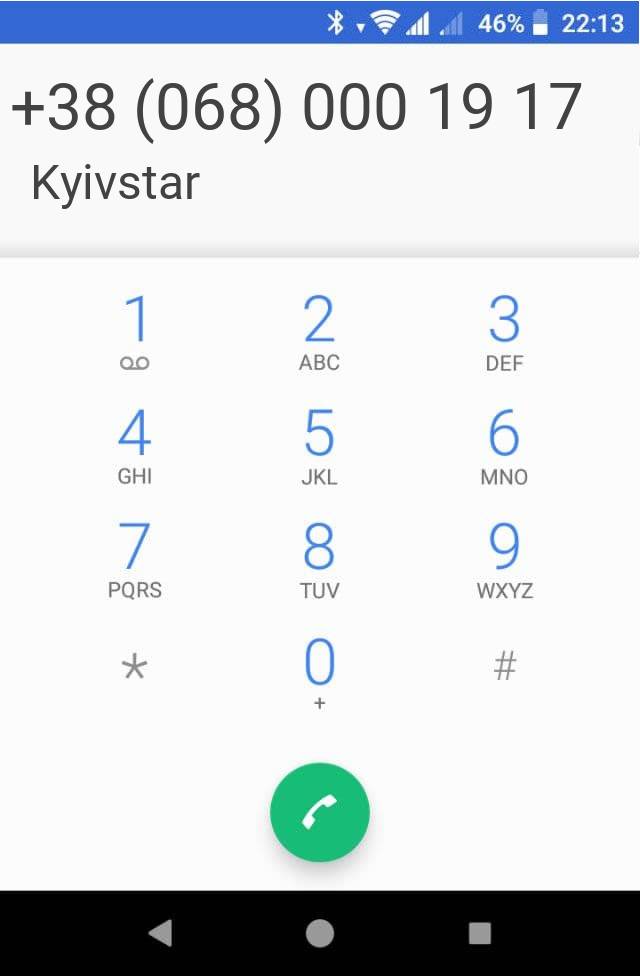Open recent apps from navigation bar

coord(480,933)
